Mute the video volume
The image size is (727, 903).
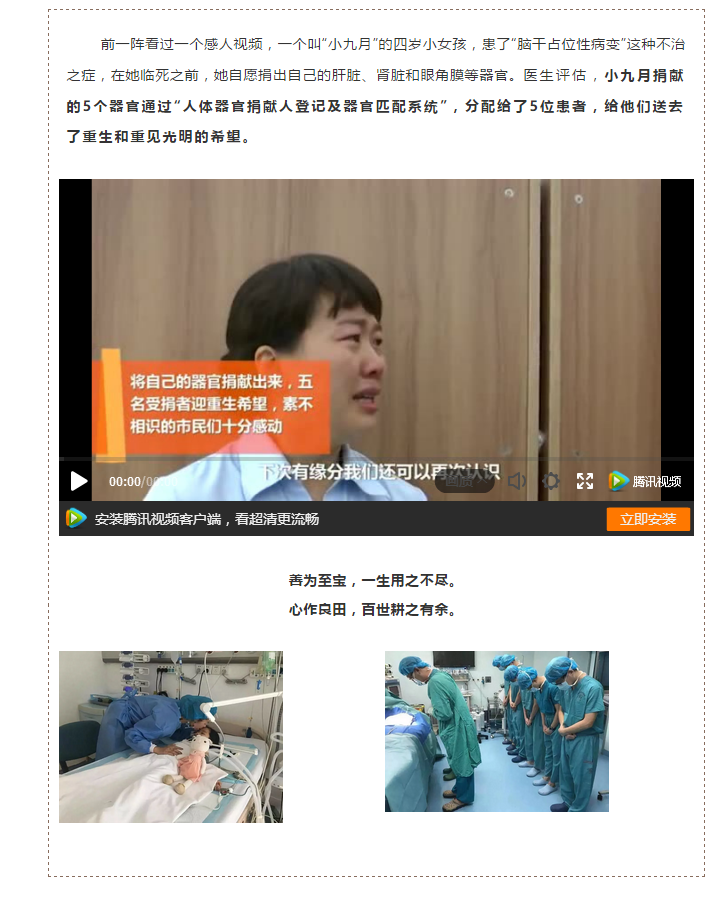pyautogui.click(x=516, y=481)
